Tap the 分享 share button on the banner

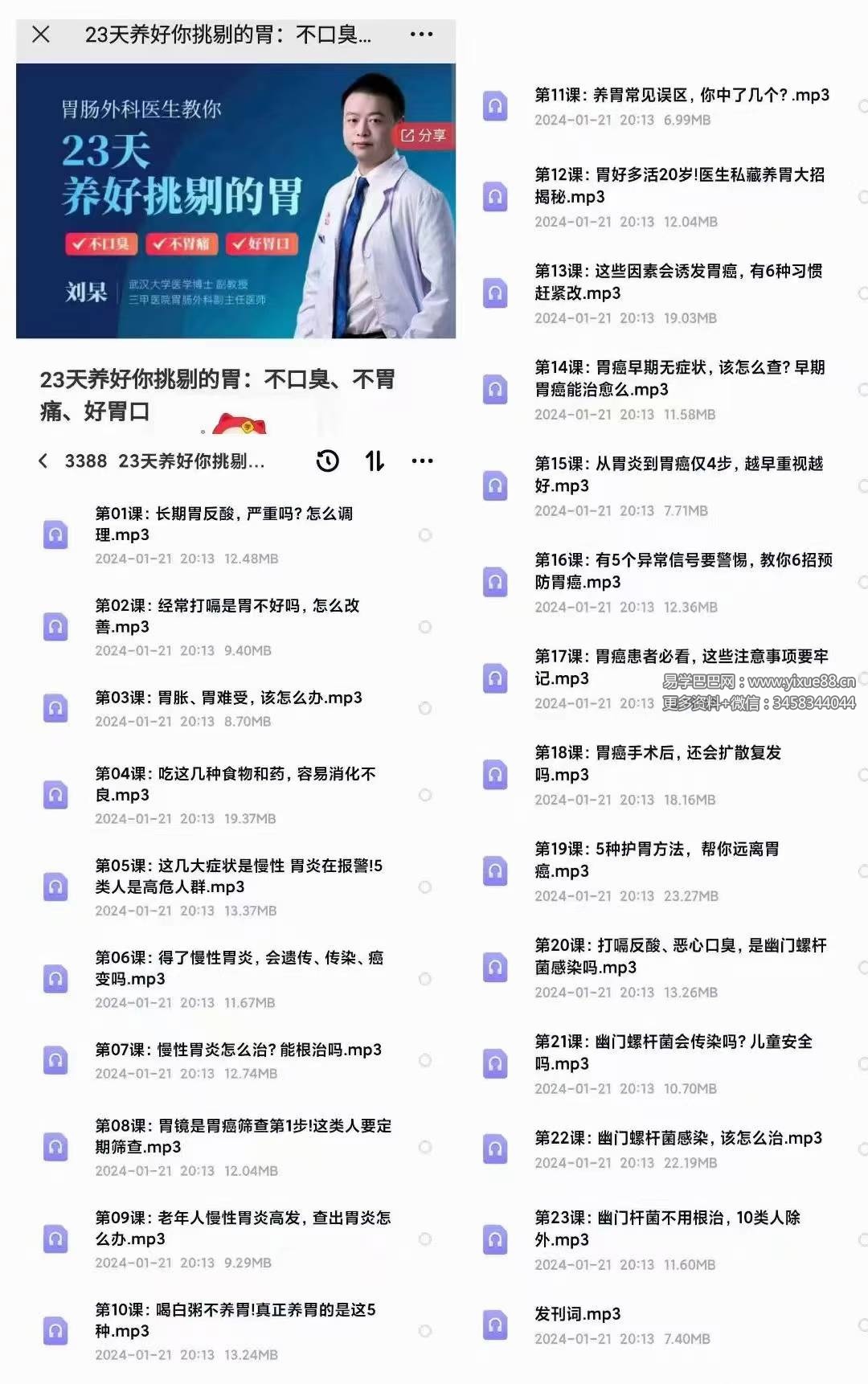tap(423, 135)
